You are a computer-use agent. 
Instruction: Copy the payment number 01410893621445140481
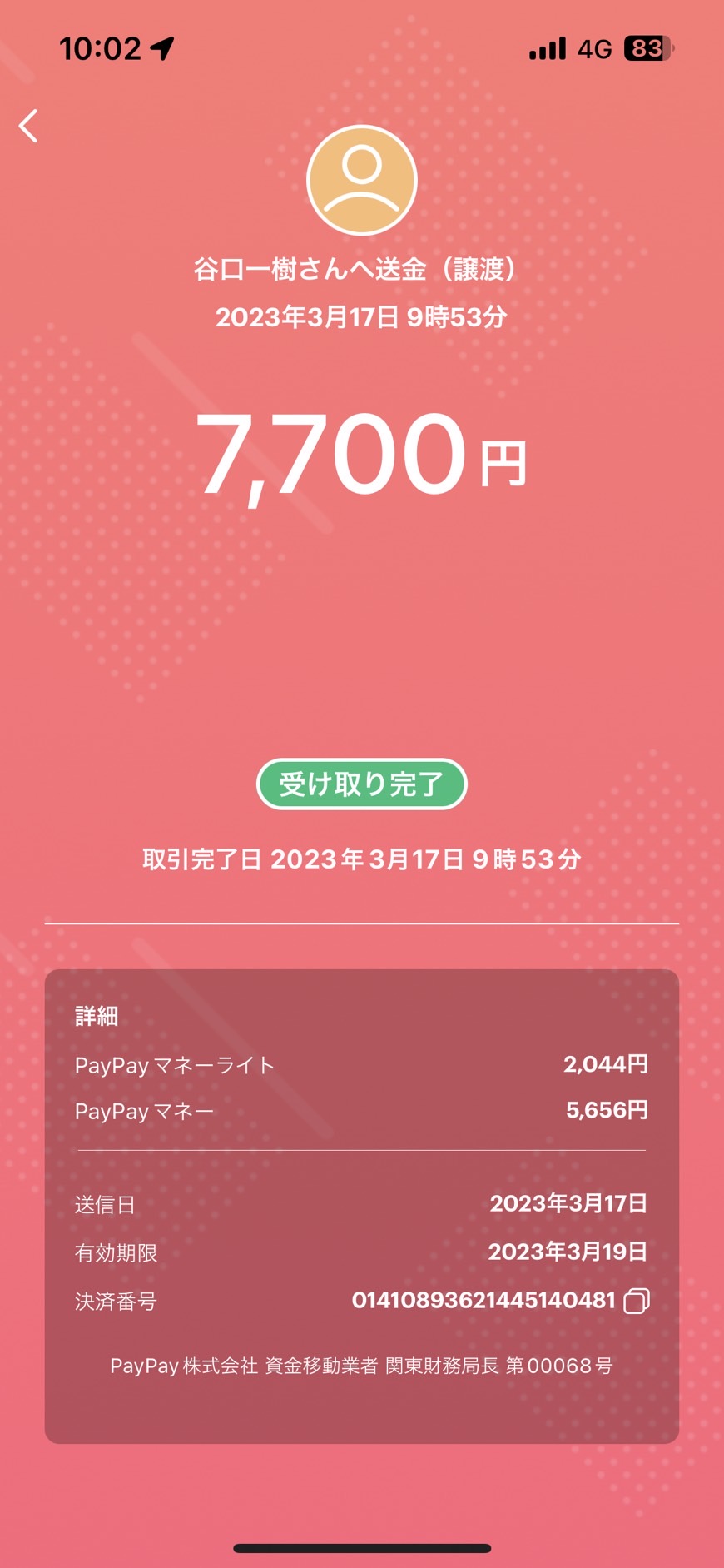pyautogui.click(x=637, y=1301)
